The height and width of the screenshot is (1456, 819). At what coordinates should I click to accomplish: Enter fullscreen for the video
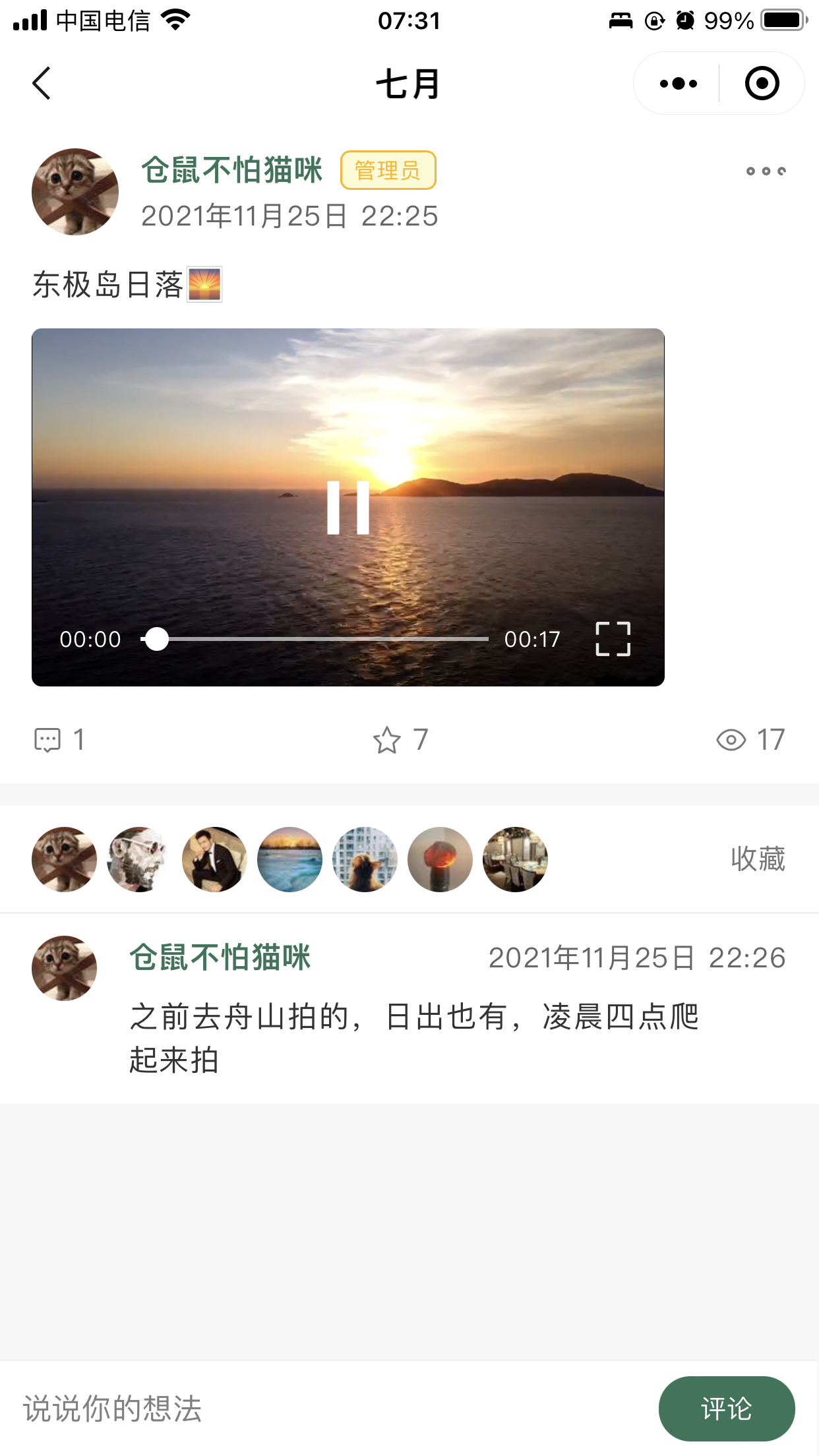pyautogui.click(x=613, y=639)
